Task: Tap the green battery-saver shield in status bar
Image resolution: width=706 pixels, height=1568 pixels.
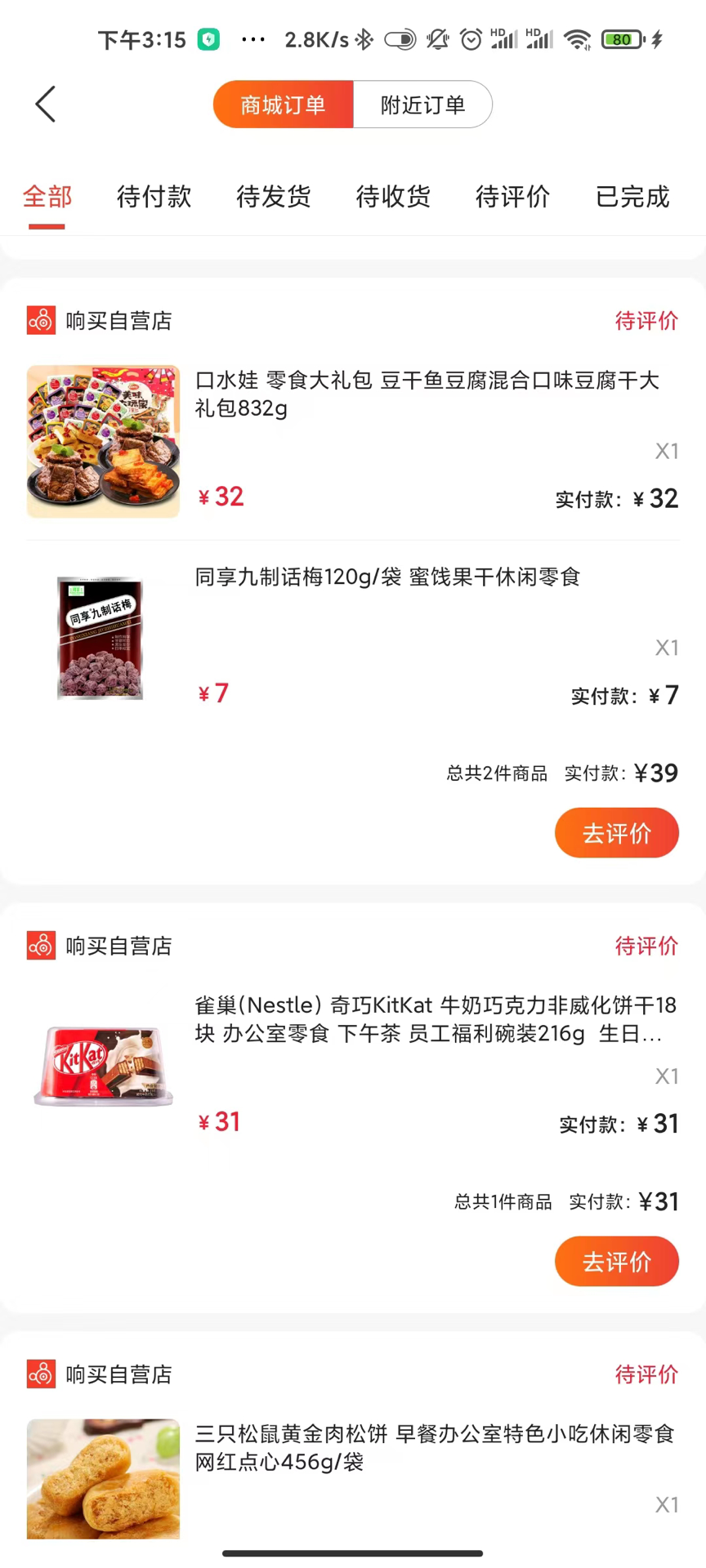Action: click(x=208, y=38)
